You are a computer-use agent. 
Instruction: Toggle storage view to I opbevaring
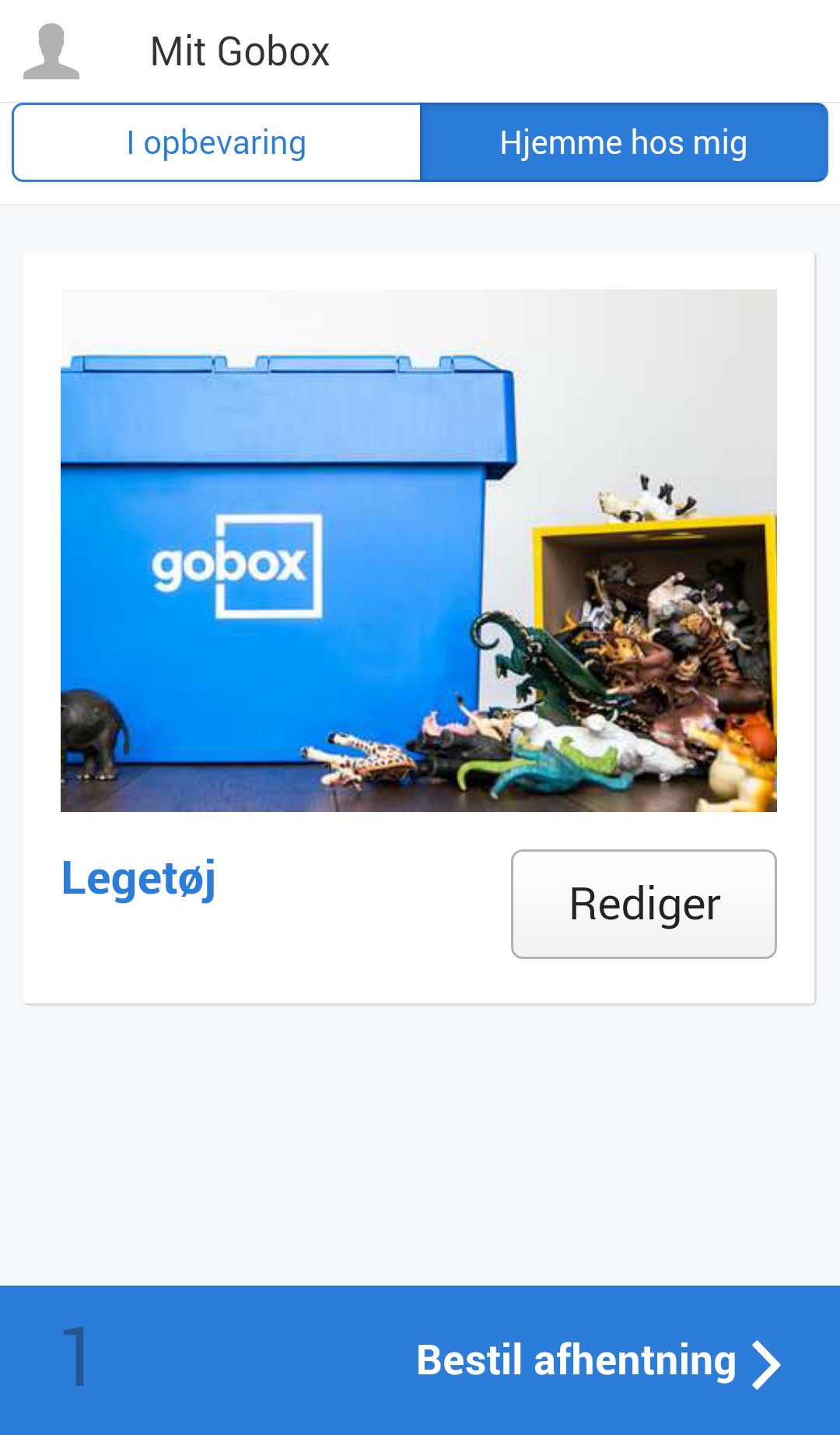(216, 142)
